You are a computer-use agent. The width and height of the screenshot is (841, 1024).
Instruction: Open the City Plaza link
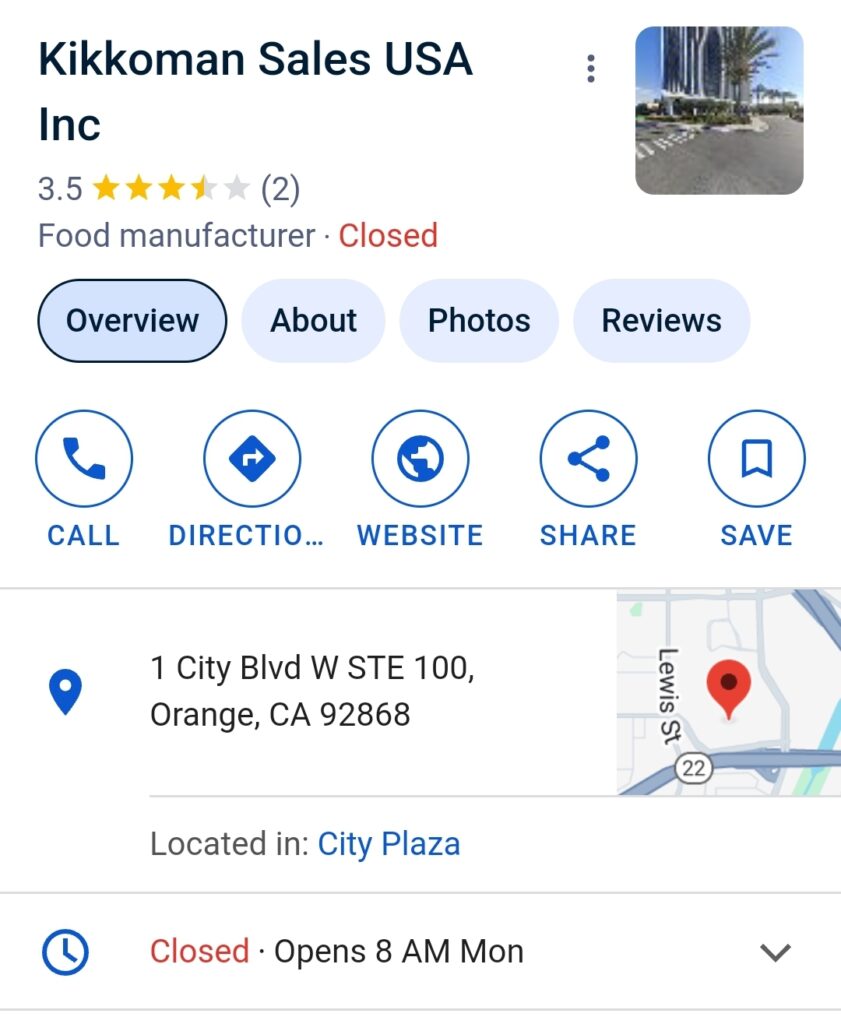[x=389, y=844]
